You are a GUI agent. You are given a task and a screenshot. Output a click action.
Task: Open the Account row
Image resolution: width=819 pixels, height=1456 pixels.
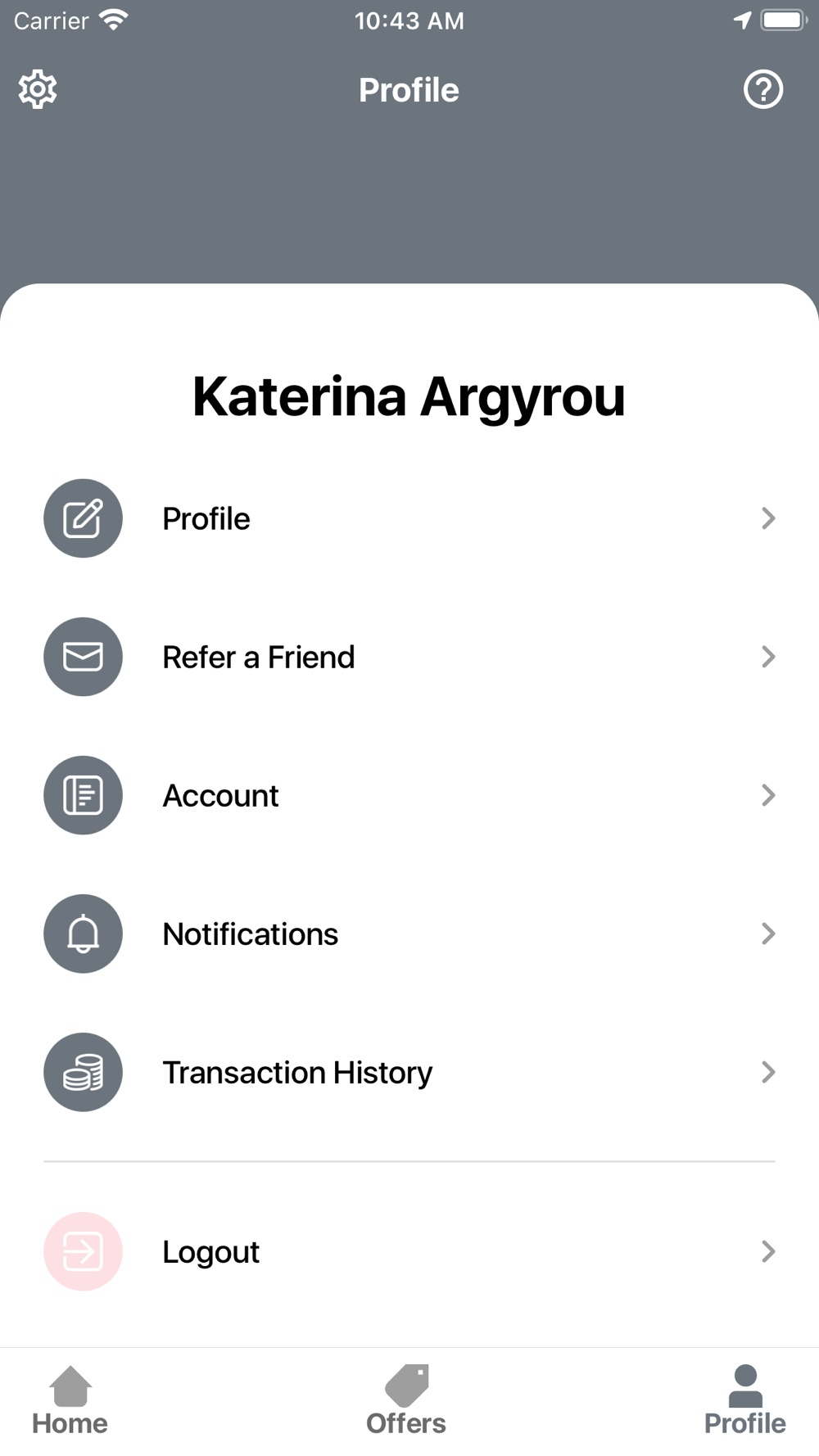tap(409, 795)
